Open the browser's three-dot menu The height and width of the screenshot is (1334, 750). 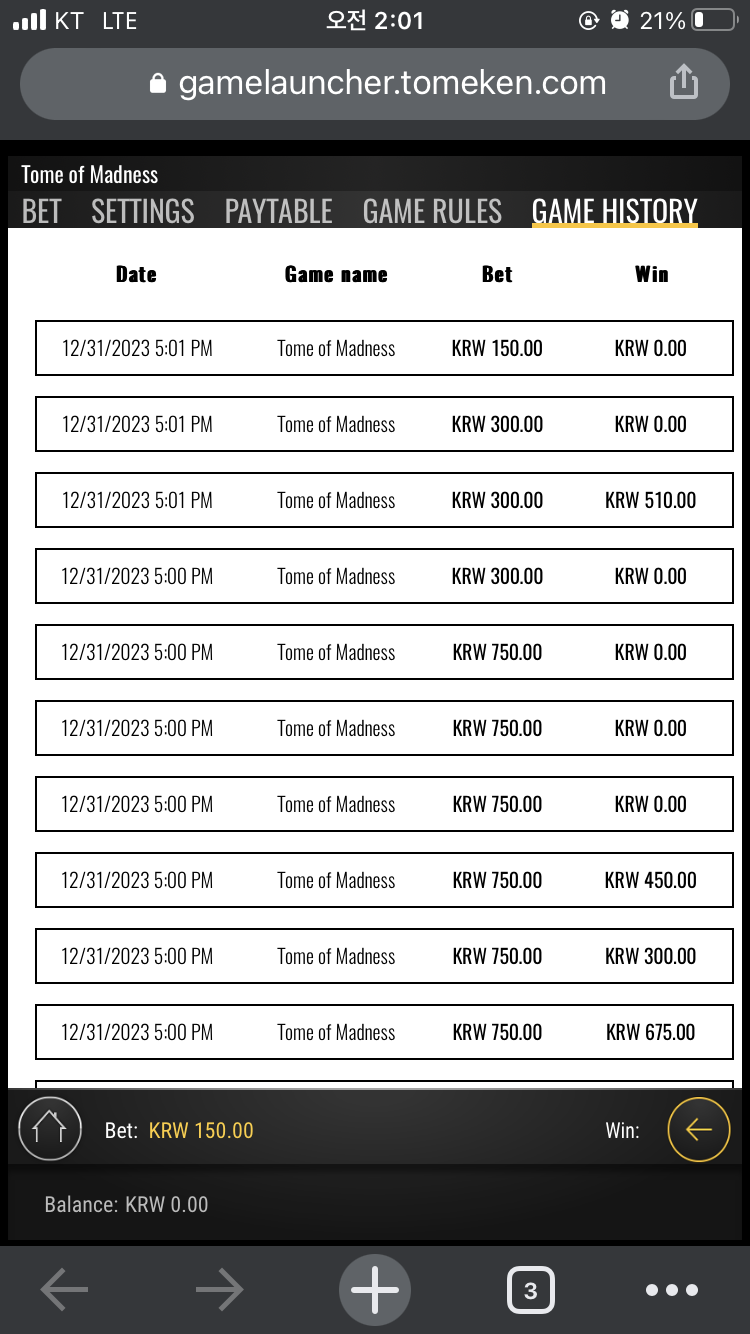(x=672, y=1290)
